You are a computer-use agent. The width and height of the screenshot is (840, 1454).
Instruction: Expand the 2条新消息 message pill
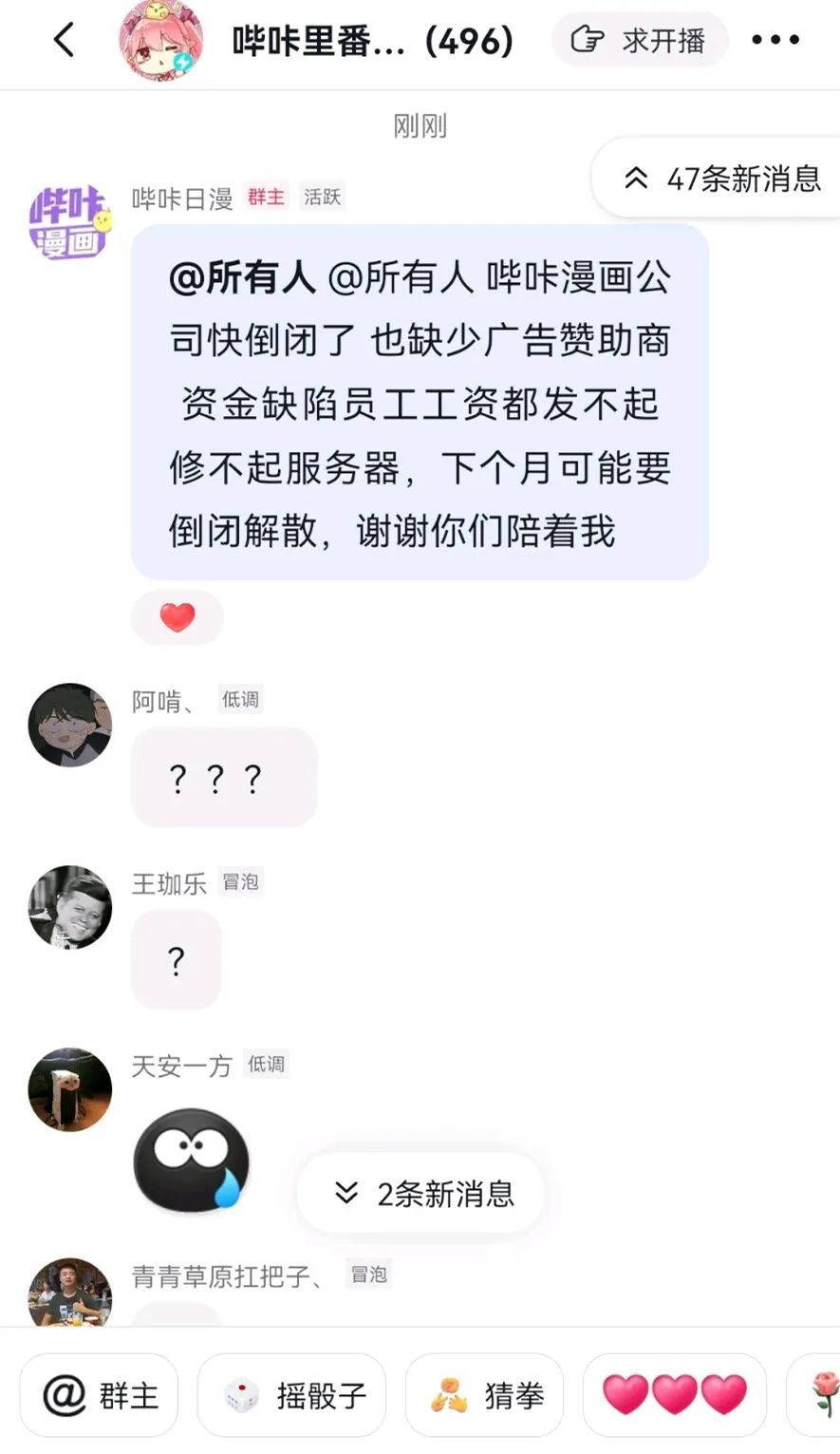pos(419,1194)
